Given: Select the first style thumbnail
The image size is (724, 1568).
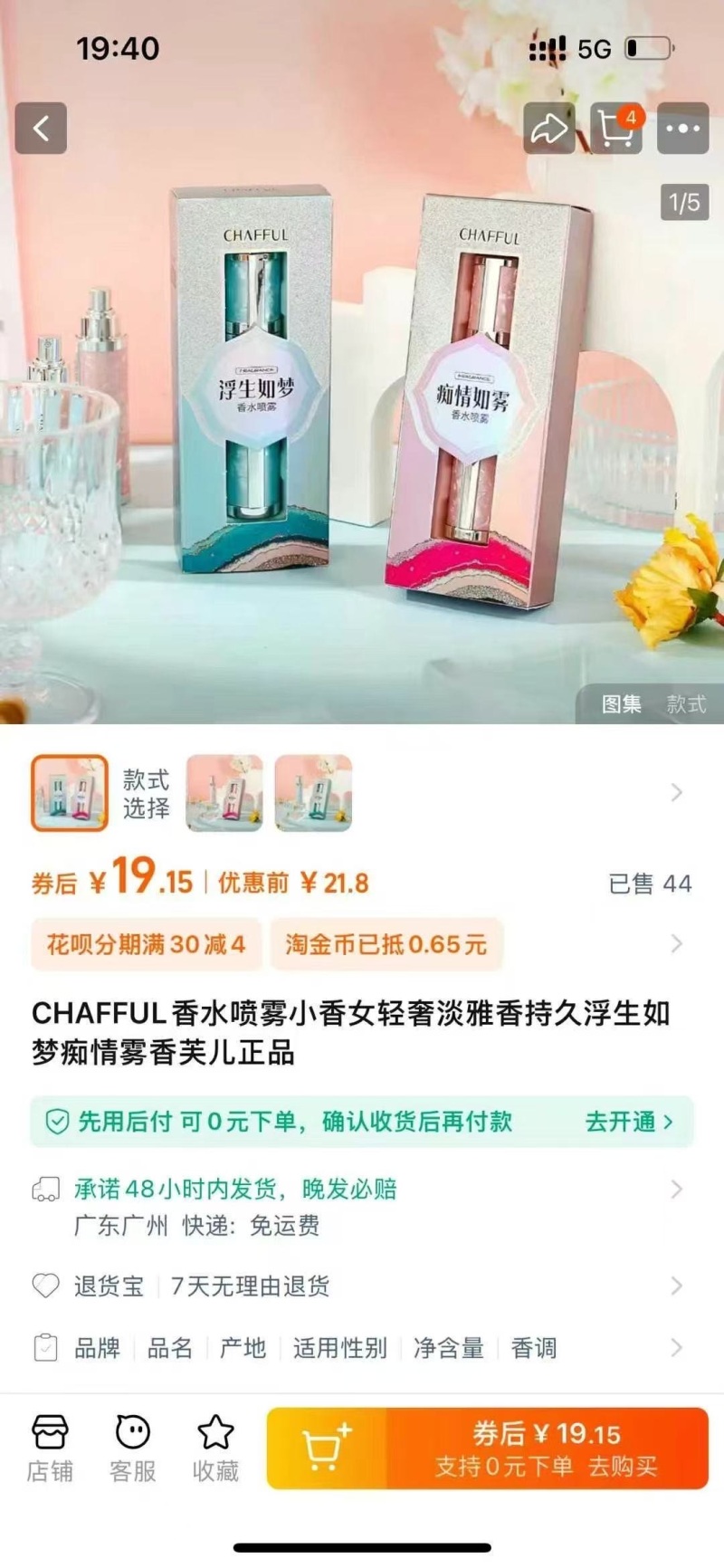Looking at the screenshot, I should click(x=70, y=793).
